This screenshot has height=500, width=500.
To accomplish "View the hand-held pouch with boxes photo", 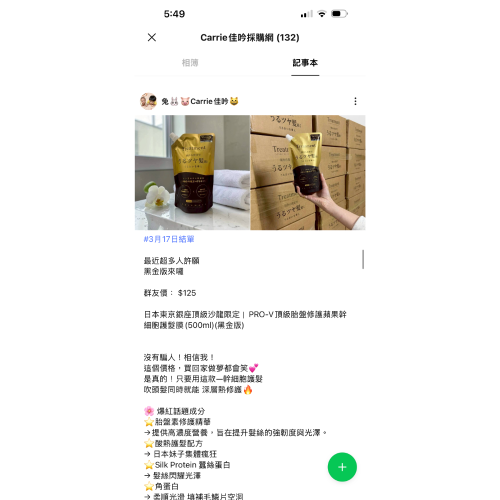I will [x=308, y=172].
